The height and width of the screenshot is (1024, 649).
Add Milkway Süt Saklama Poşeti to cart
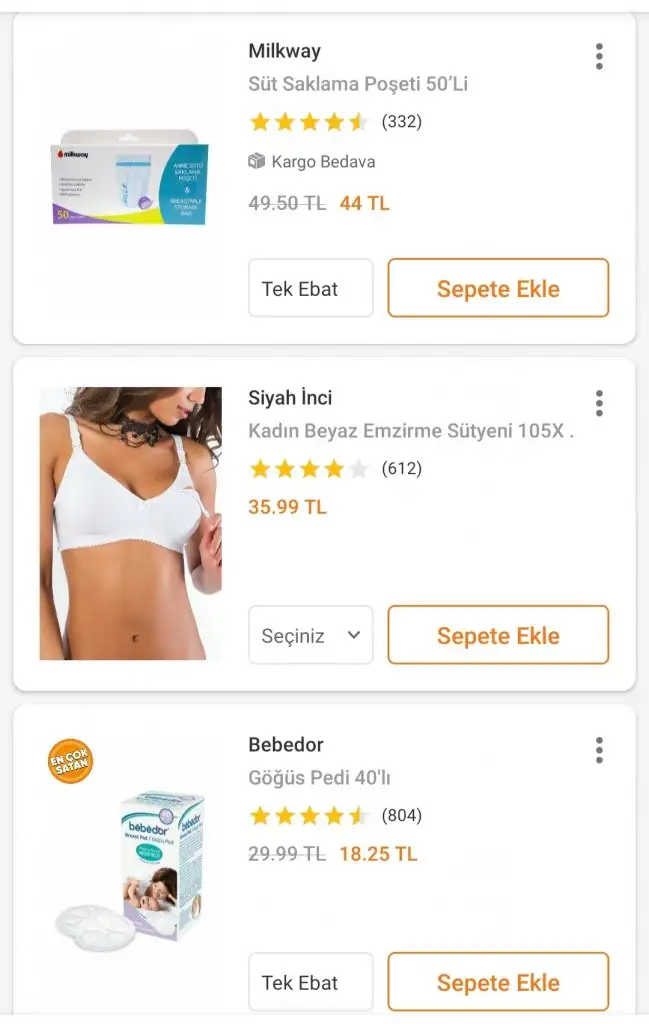coord(498,289)
